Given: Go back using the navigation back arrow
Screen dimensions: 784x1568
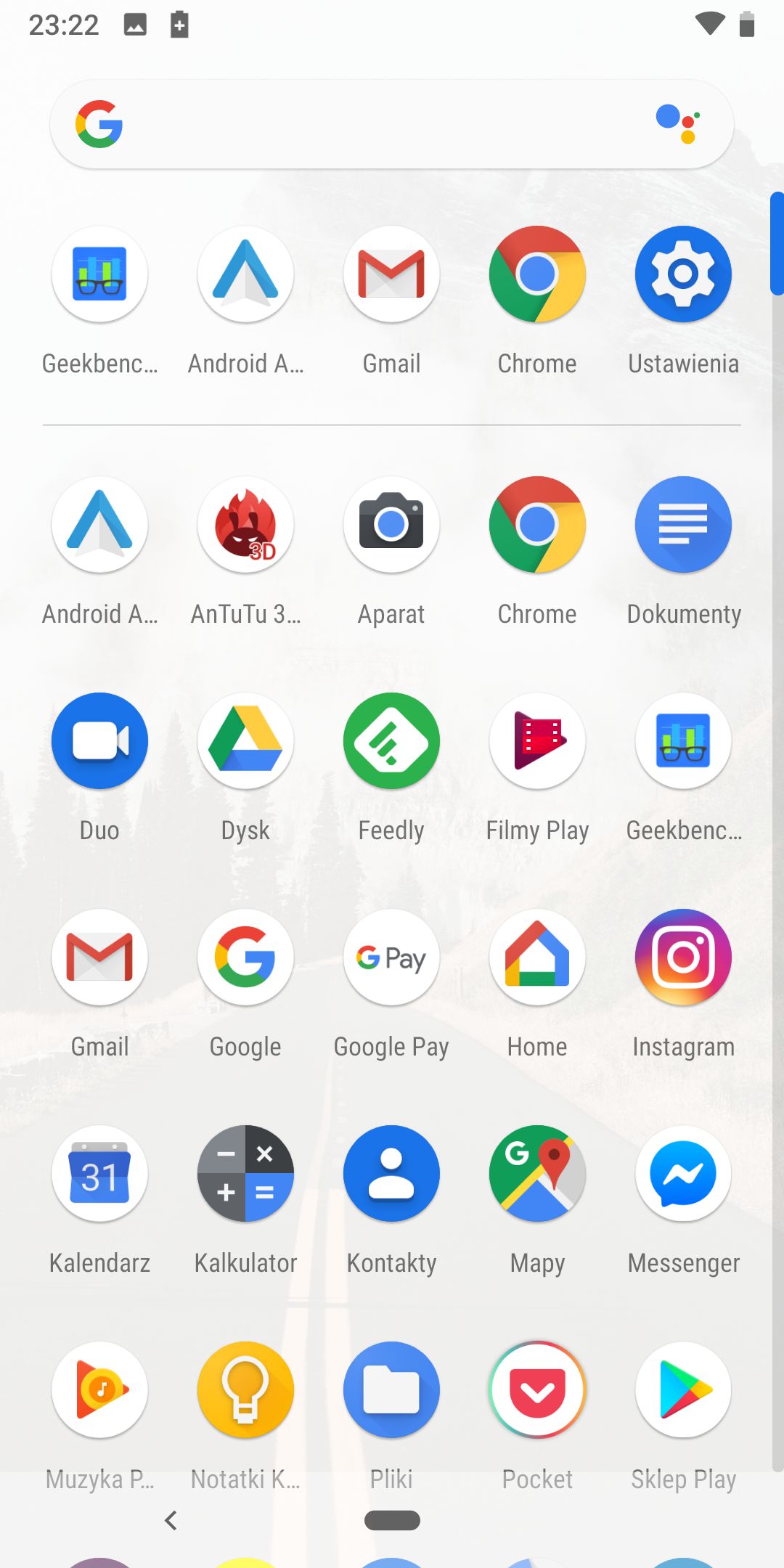Looking at the screenshot, I should [171, 1520].
